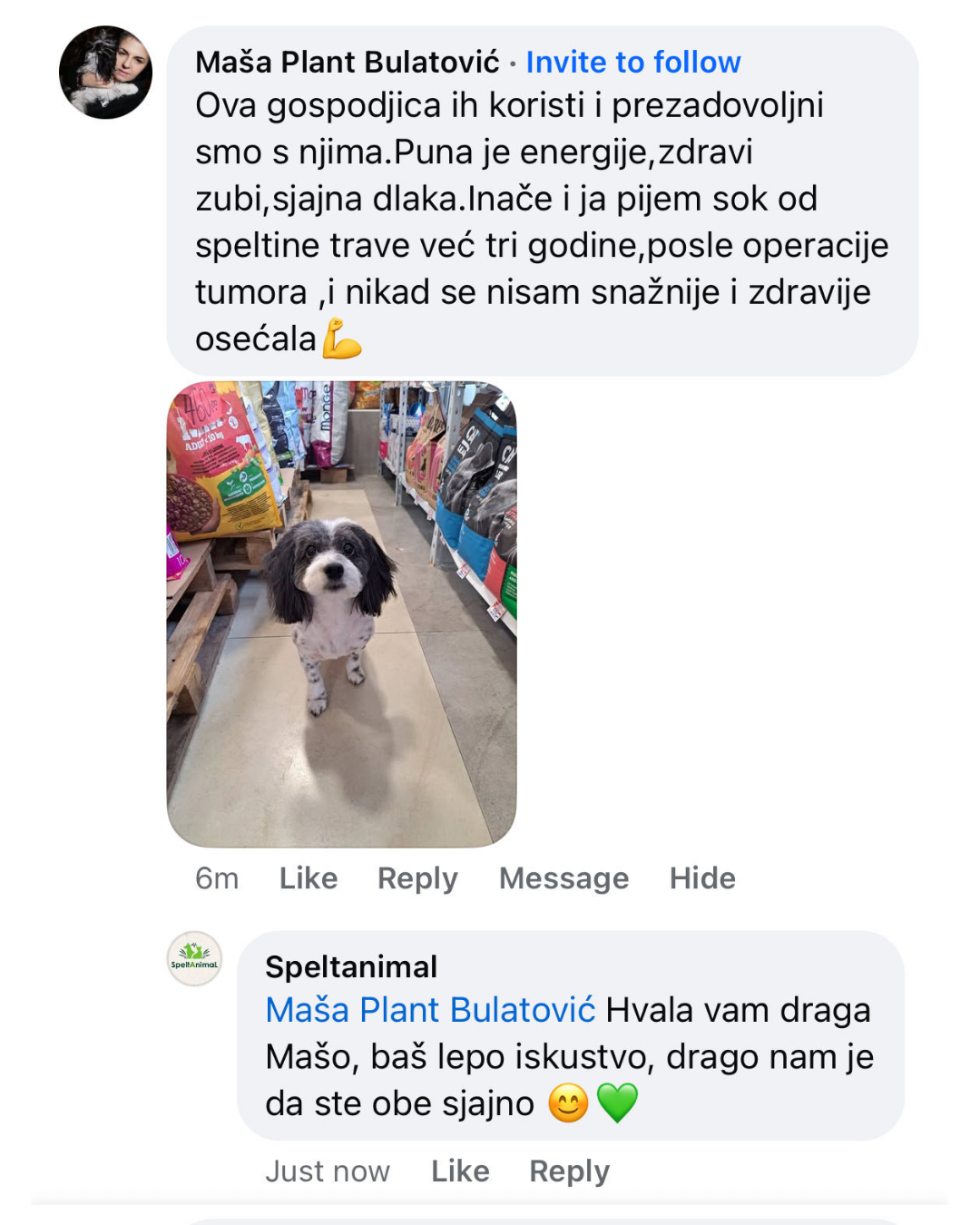
Task: Open the dog photo in Maša's comment
Action: (341, 614)
